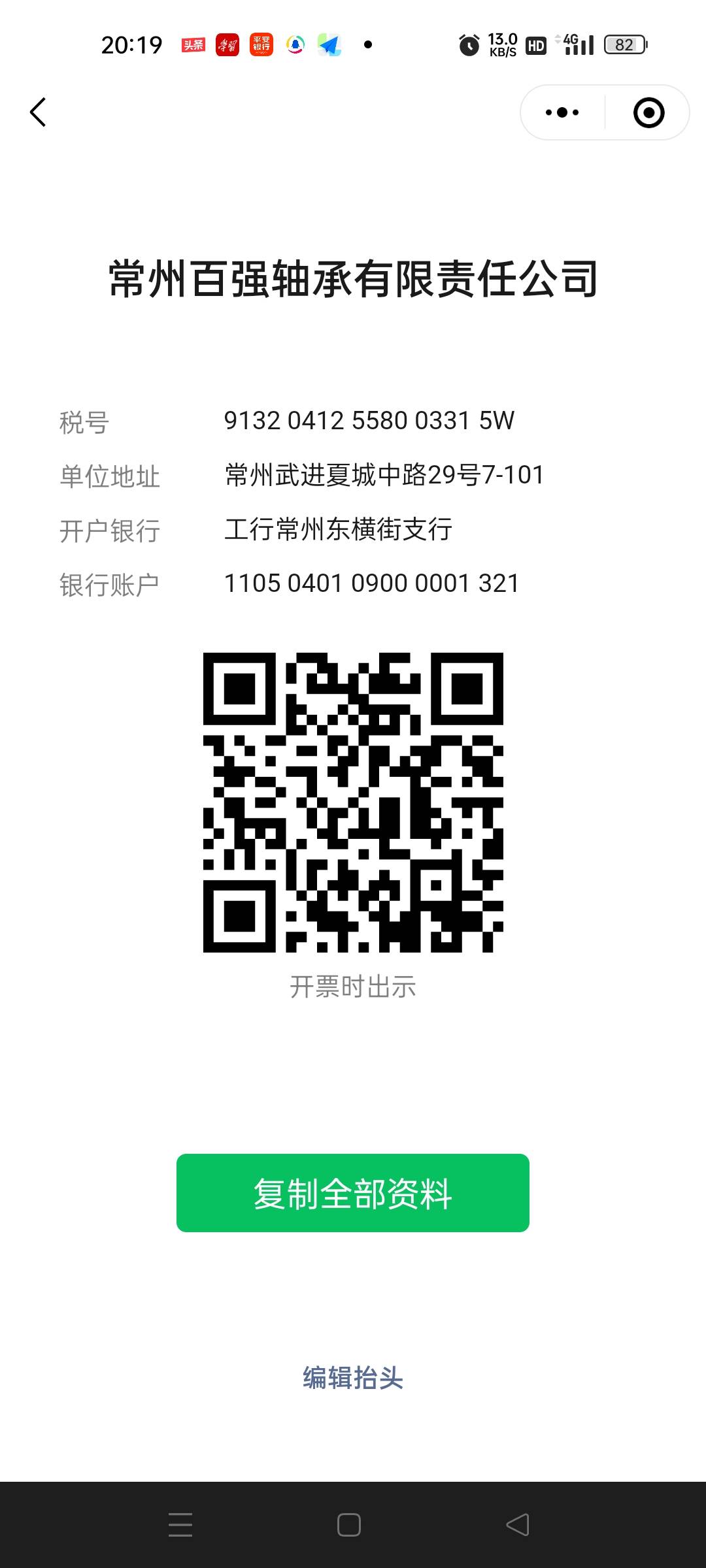Close the mini program with the circle icon

click(x=648, y=112)
